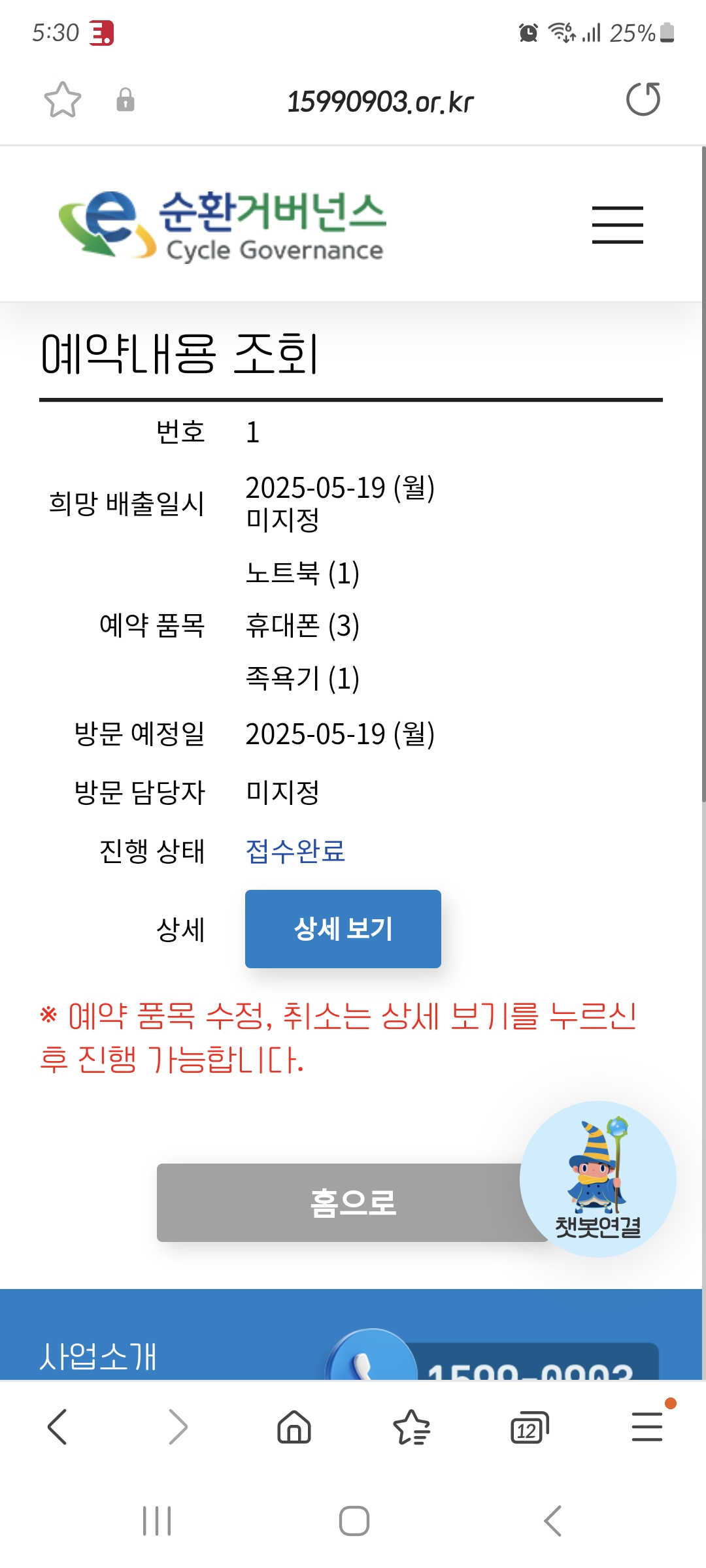Image resolution: width=706 pixels, height=1568 pixels.
Task: Open the system recent apps view
Action: tap(157, 1521)
